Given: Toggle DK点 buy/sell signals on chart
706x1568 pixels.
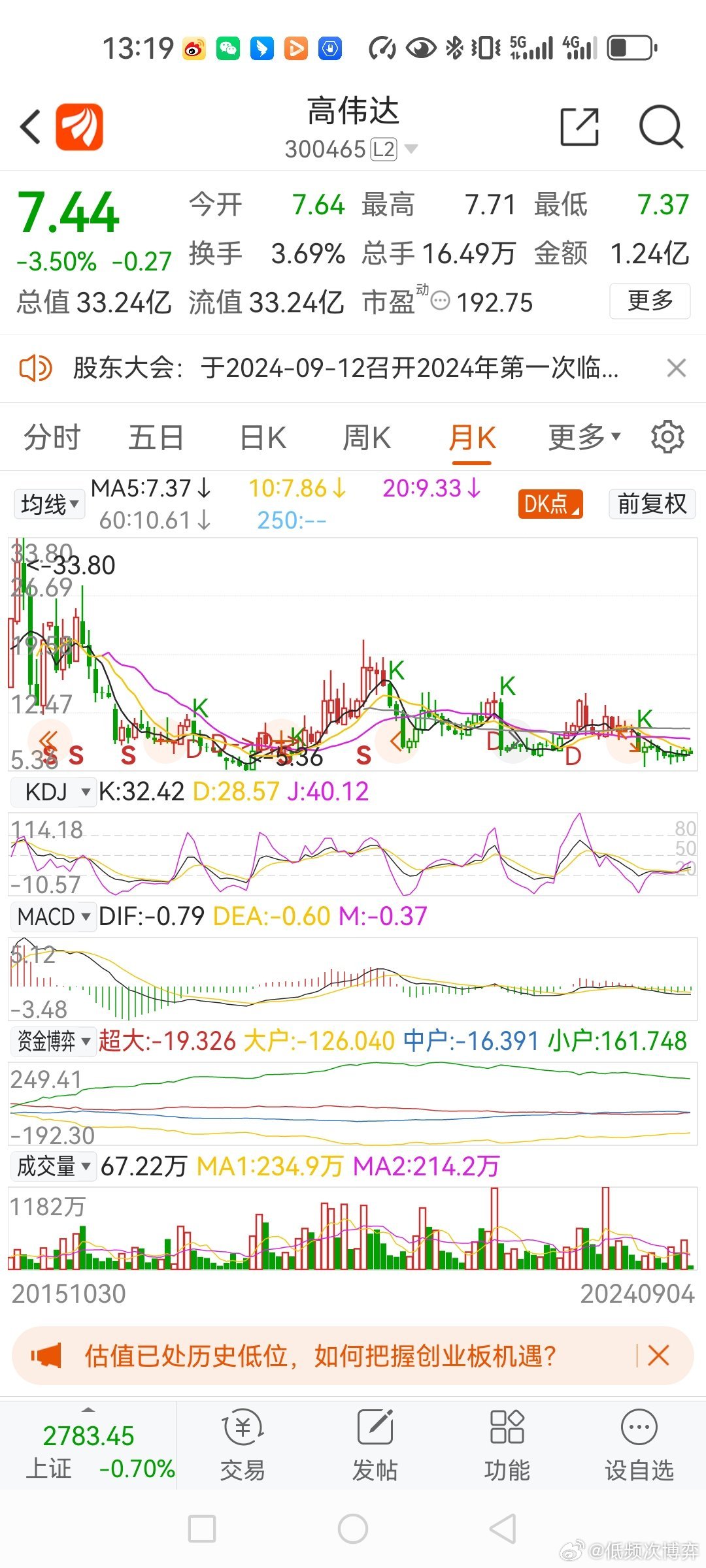Looking at the screenshot, I should (x=550, y=504).
